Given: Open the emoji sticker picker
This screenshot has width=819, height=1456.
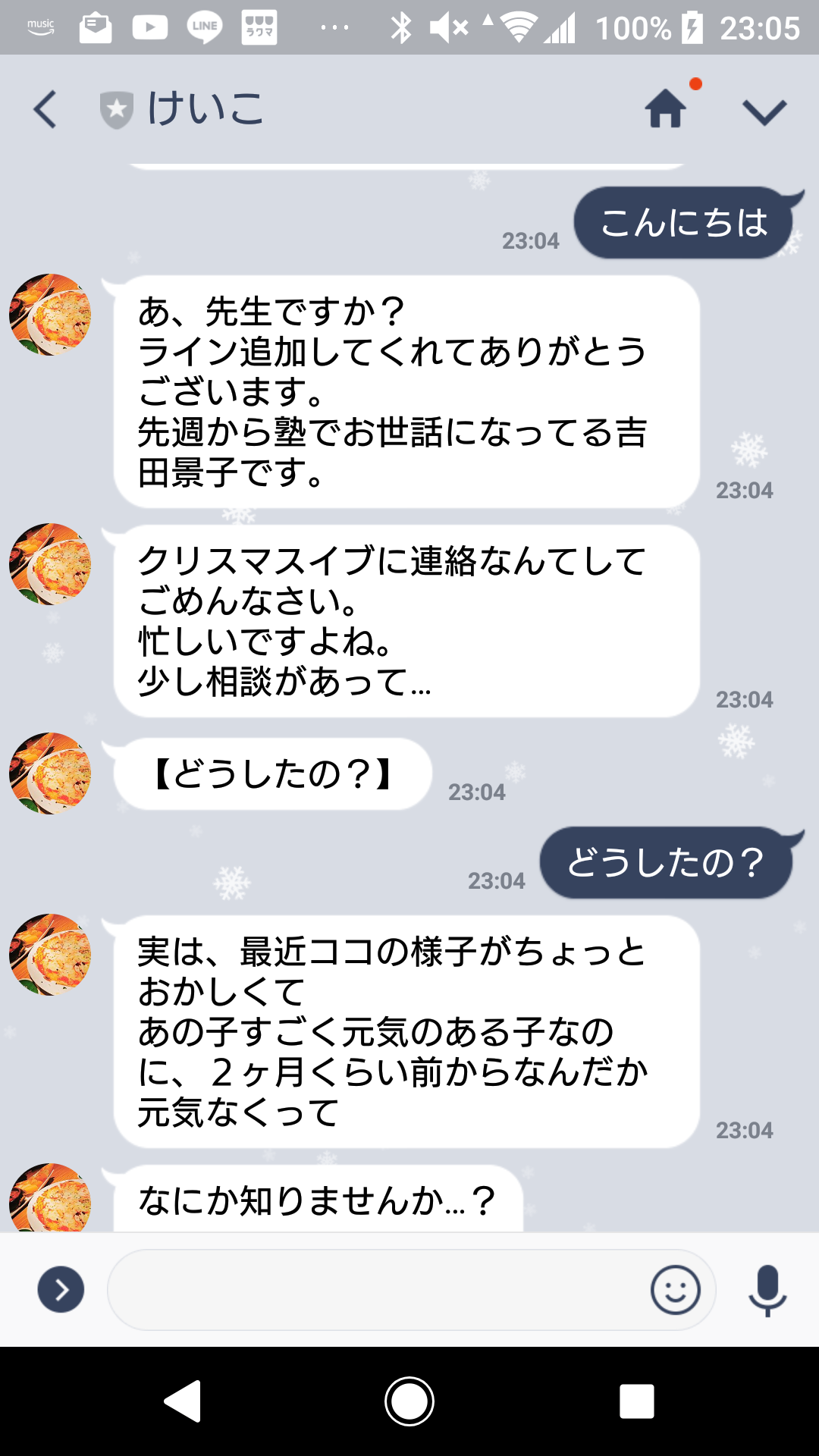Looking at the screenshot, I should pyautogui.click(x=675, y=1290).
